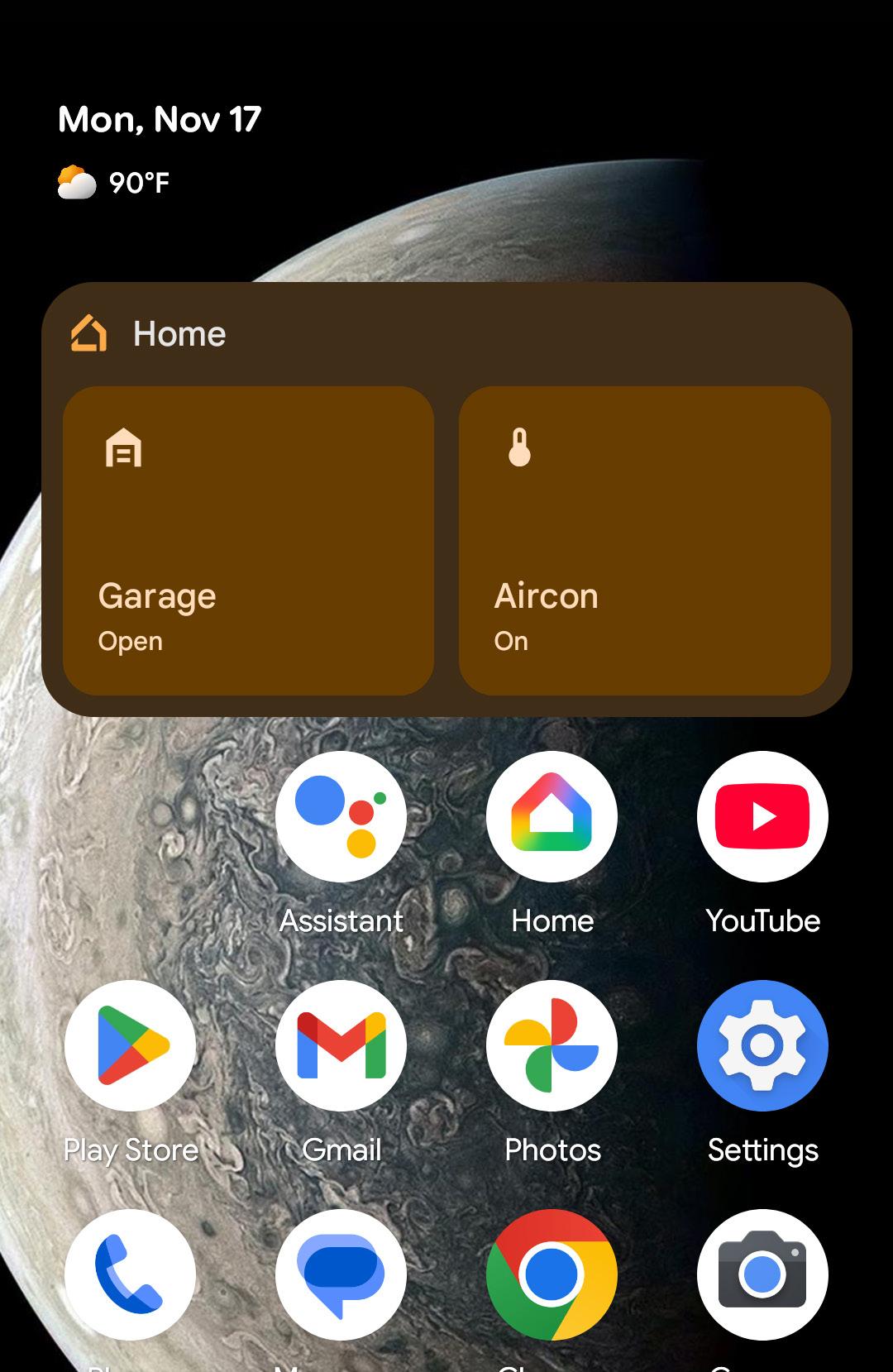Launch the Photos app
The height and width of the screenshot is (1372, 893).
coord(552,1045)
